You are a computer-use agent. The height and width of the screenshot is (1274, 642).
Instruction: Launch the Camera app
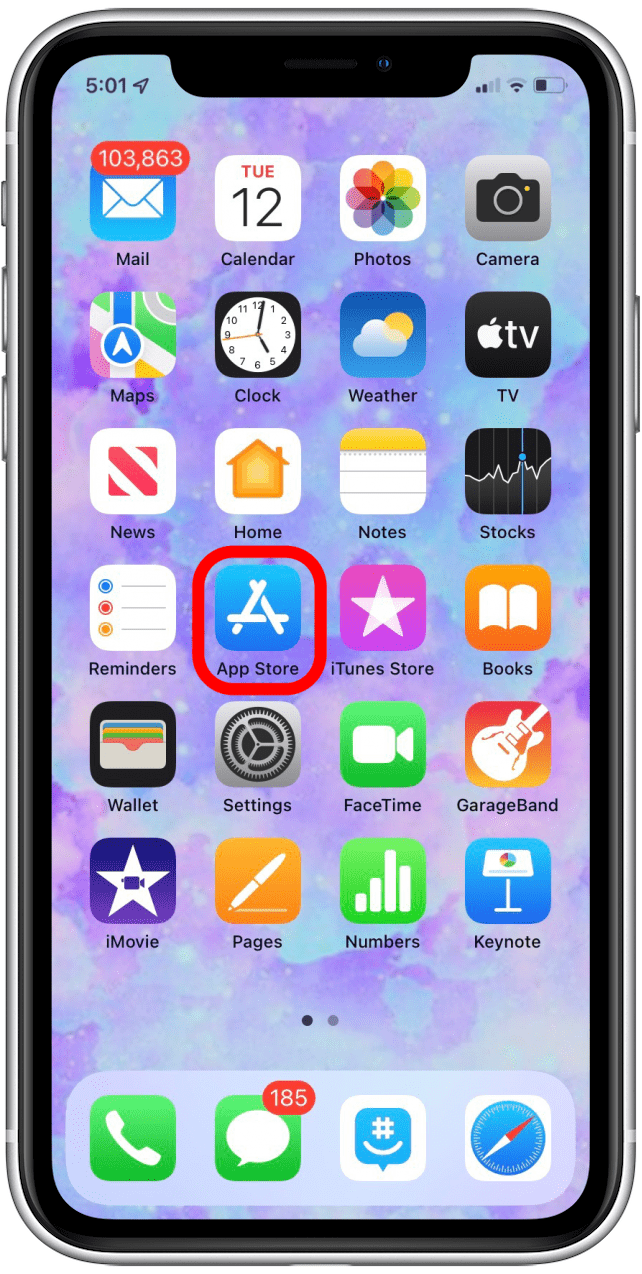[x=507, y=199]
